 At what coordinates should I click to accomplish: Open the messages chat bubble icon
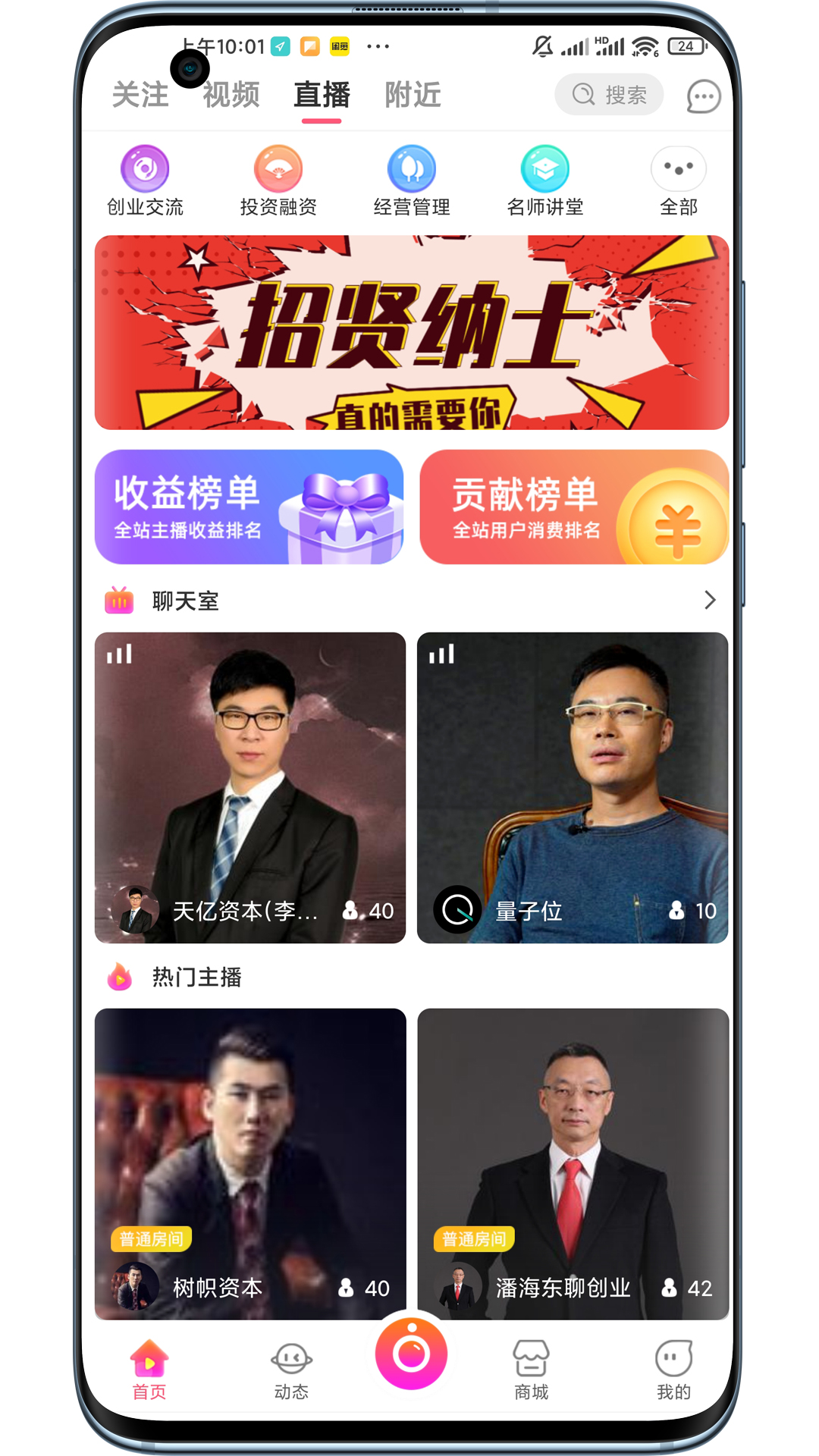pyautogui.click(x=703, y=96)
